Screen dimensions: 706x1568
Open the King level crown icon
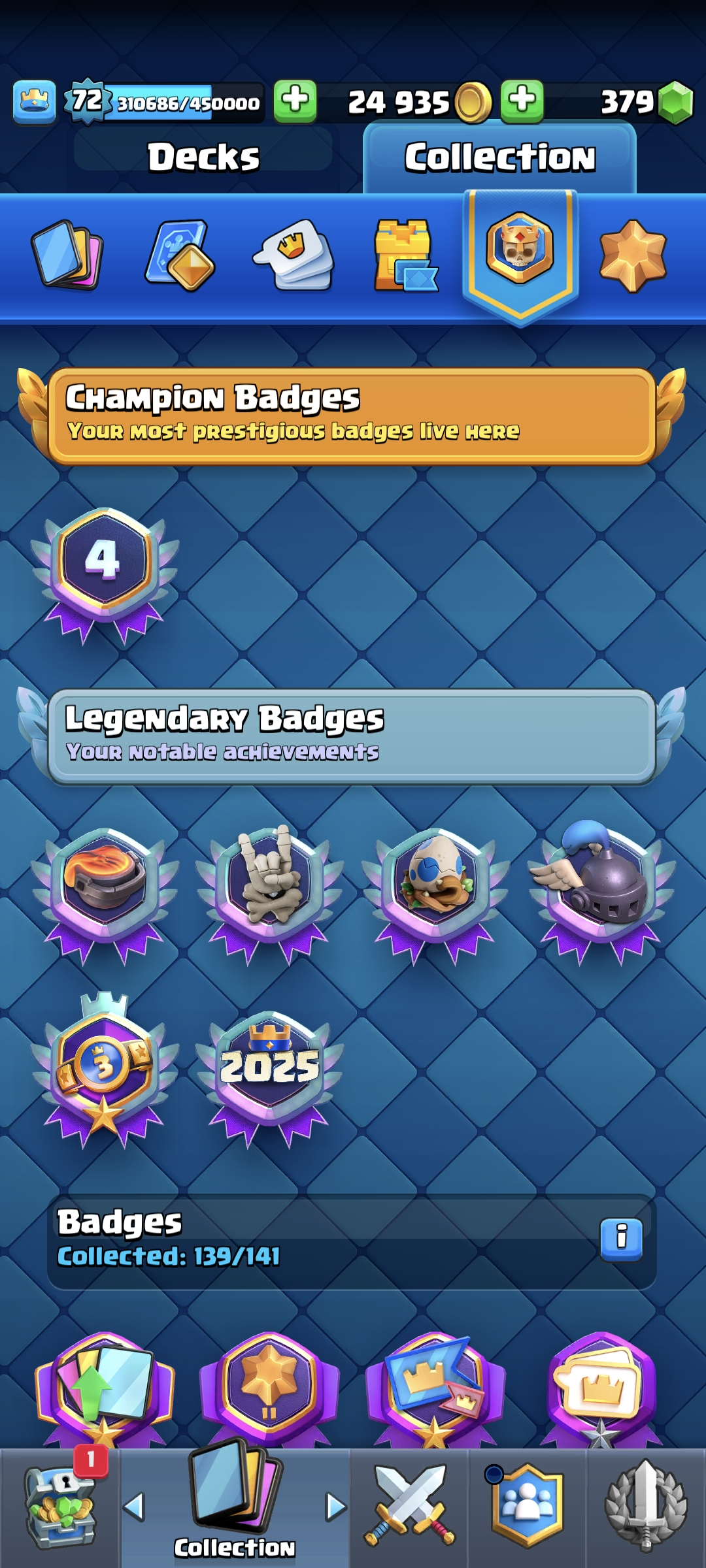point(34,102)
